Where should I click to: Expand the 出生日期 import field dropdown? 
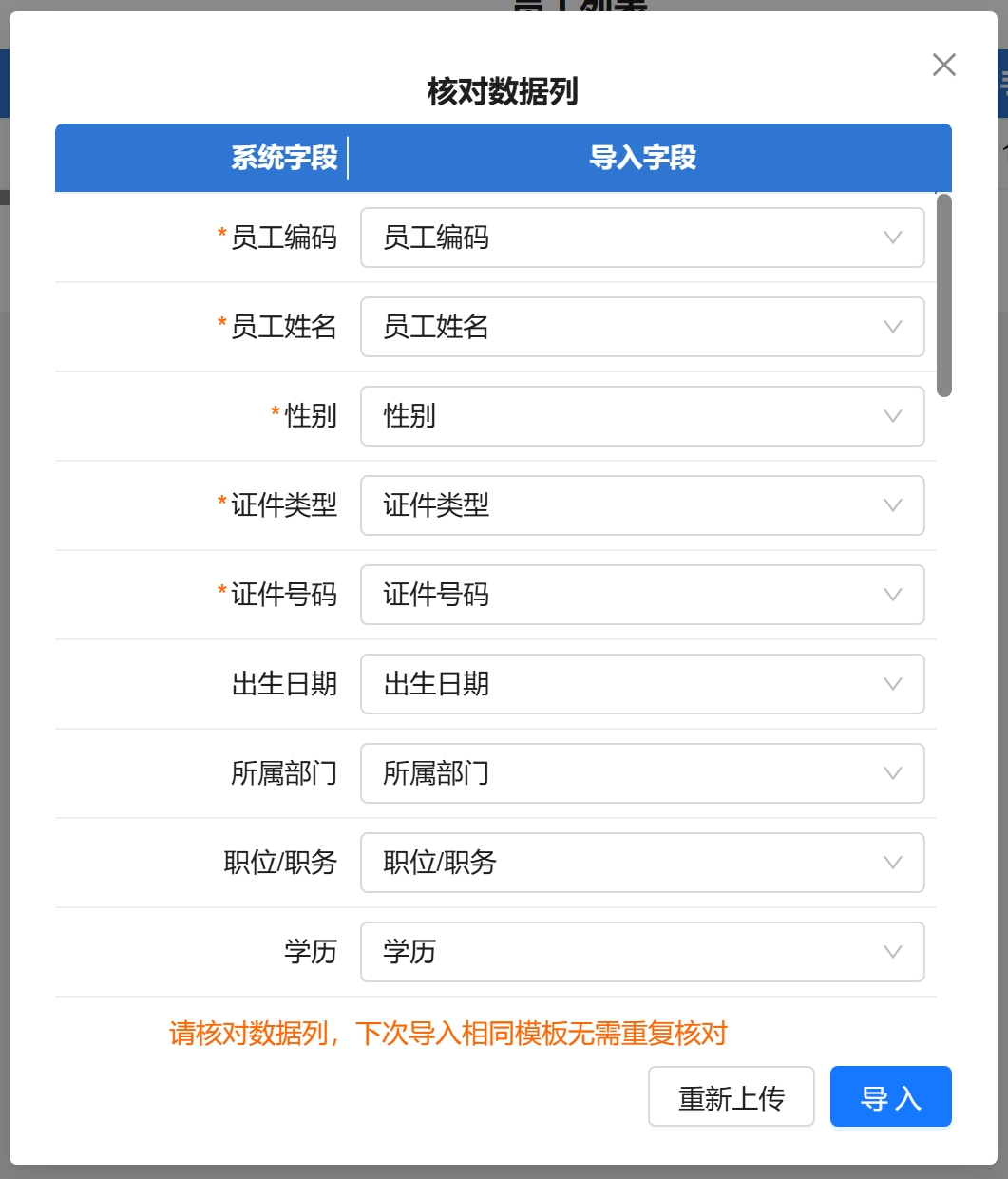click(642, 684)
